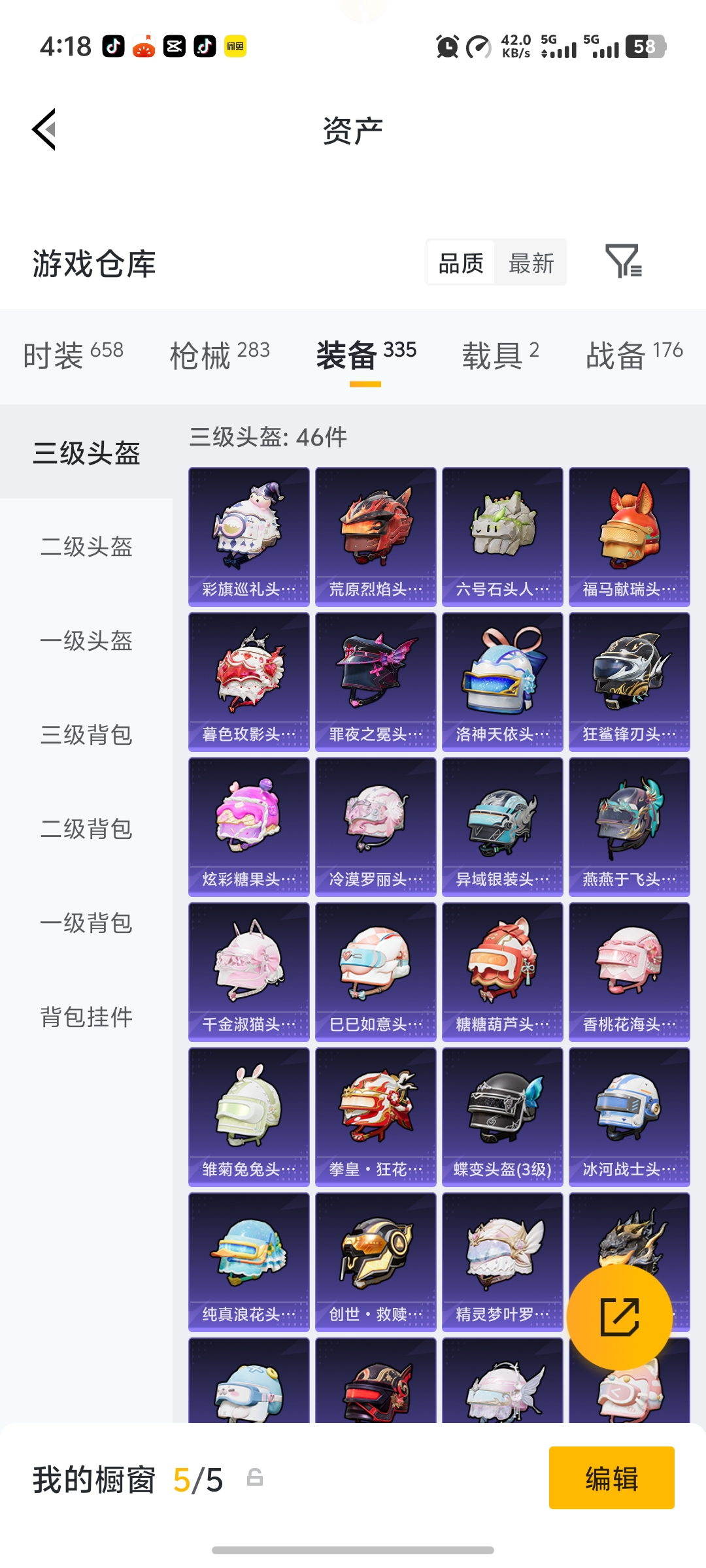
Task: Switch sorting to 最新
Action: point(531,262)
